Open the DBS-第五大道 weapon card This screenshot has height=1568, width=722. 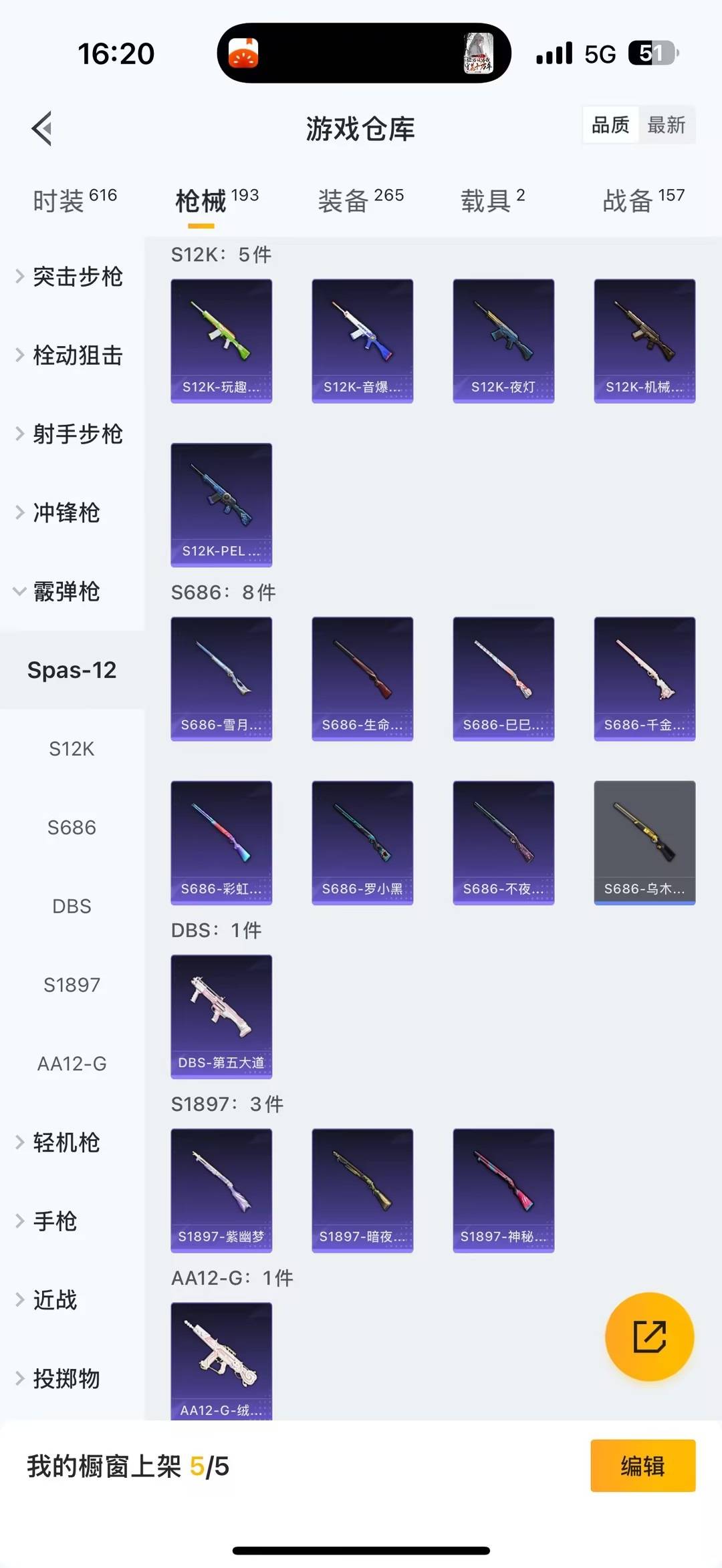(221, 1017)
